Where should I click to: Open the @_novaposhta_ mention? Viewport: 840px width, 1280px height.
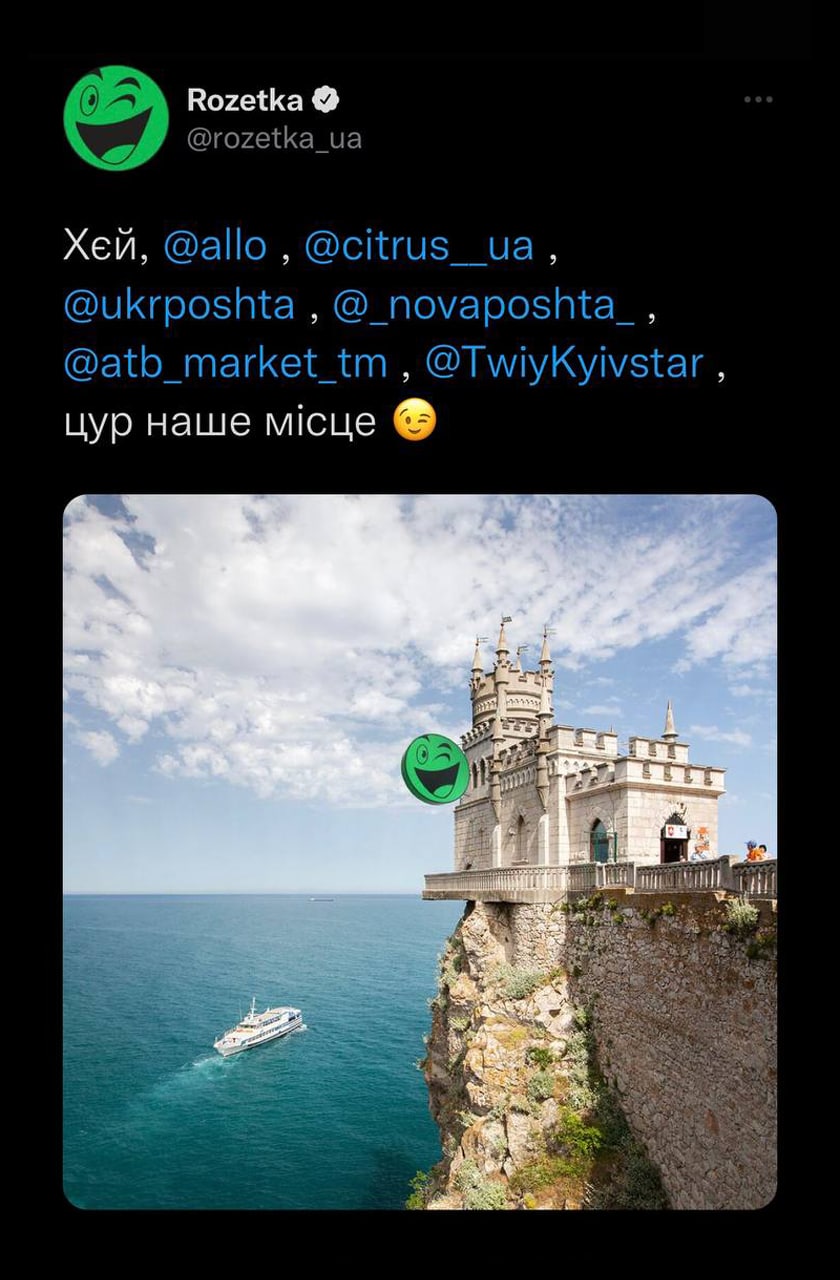[x=483, y=305]
